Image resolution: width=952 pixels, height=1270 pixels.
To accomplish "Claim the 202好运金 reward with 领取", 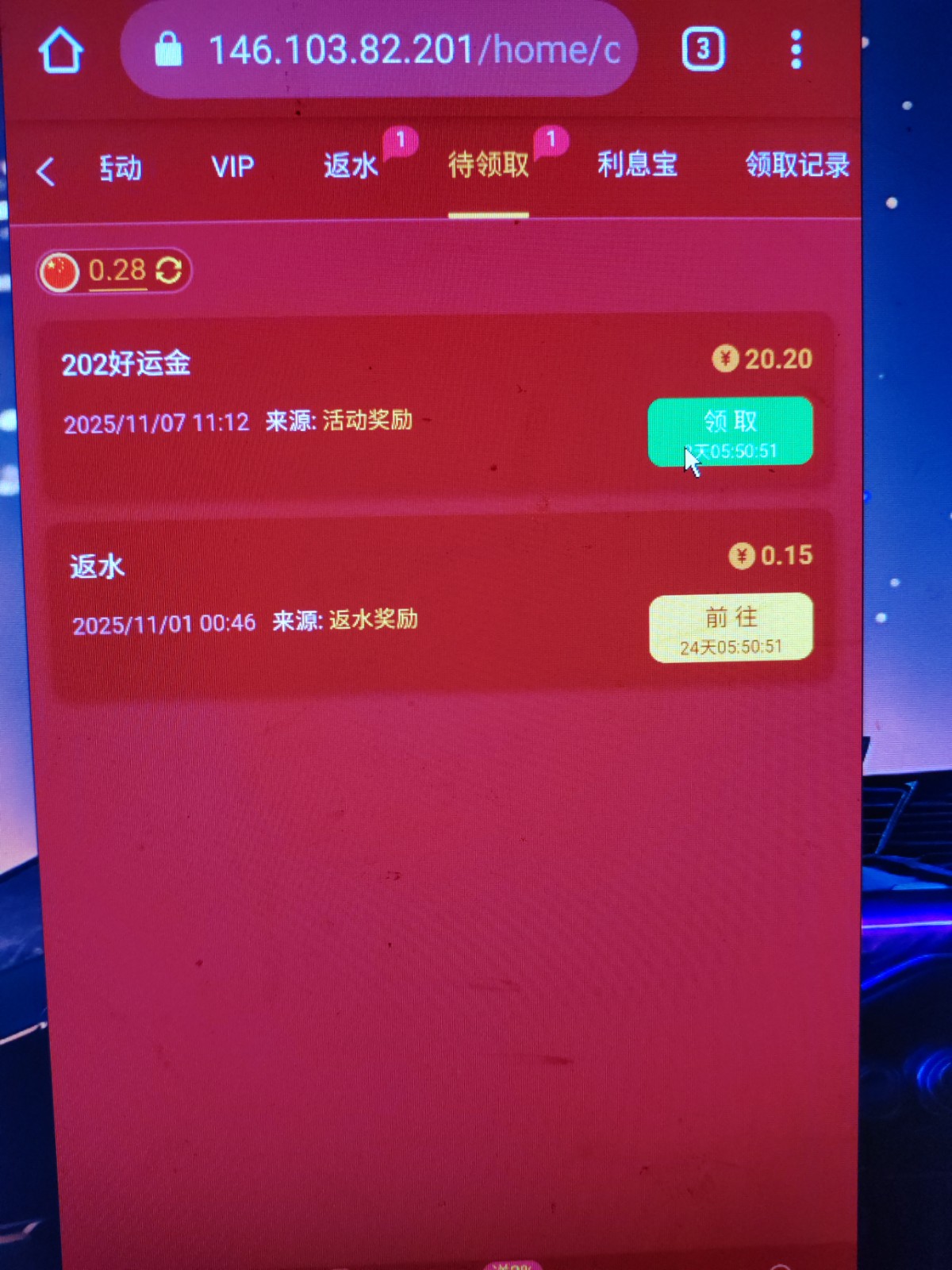I will pyautogui.click(x=730, y=431).
